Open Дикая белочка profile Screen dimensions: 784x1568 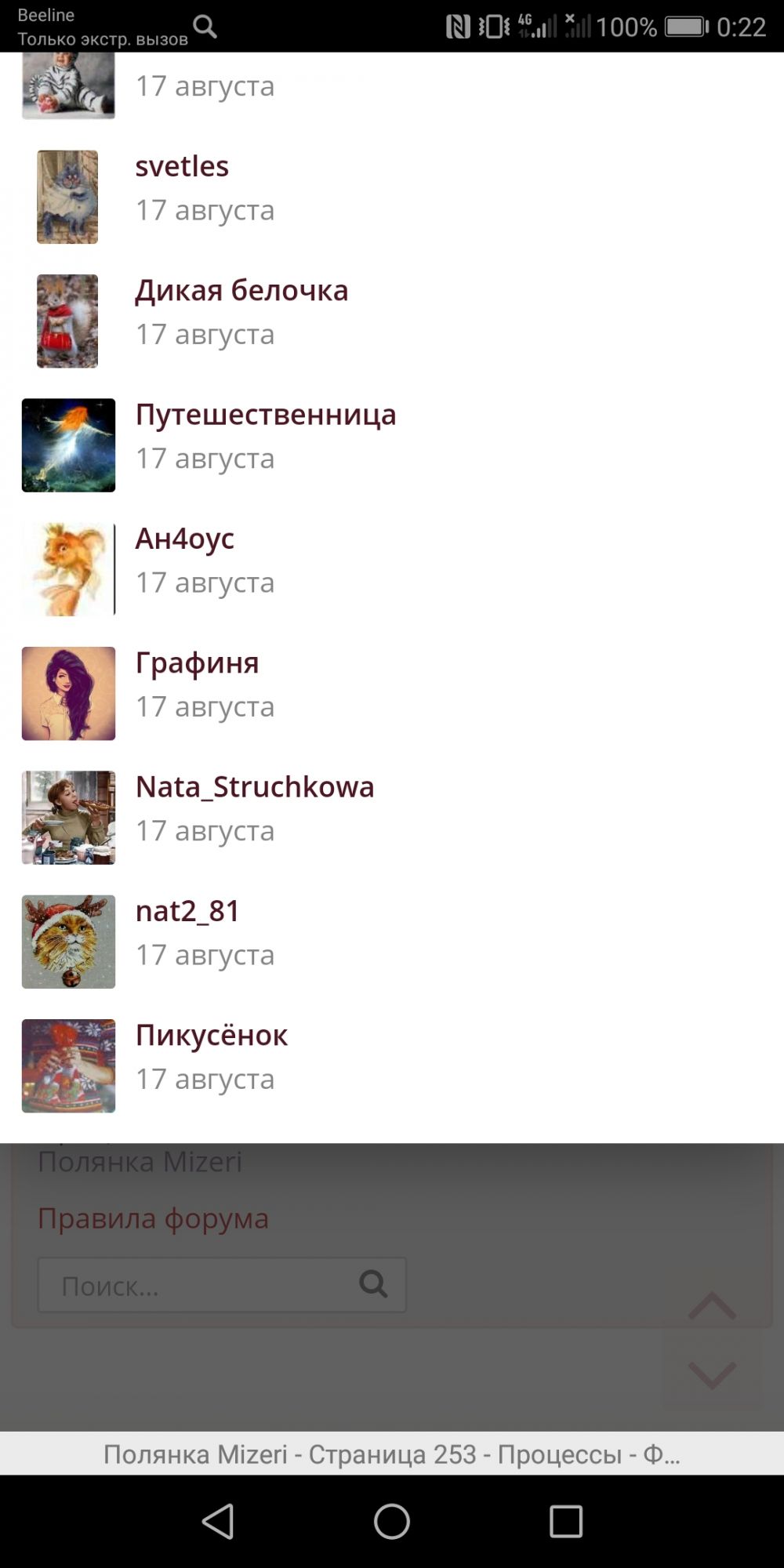point(241,290)
